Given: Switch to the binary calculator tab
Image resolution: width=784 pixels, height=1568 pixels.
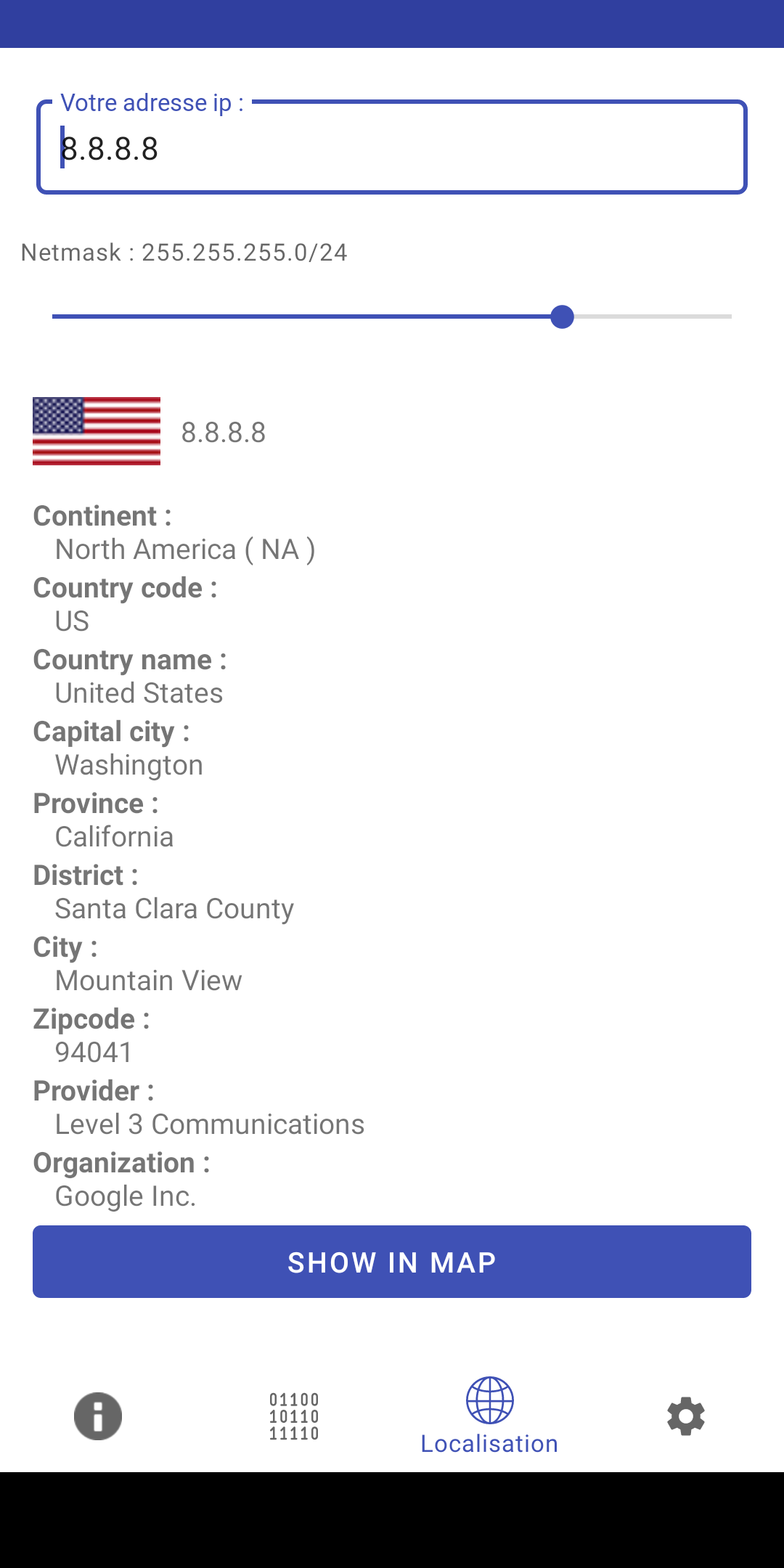Looking at the screenshot, I should [294, 1416].
